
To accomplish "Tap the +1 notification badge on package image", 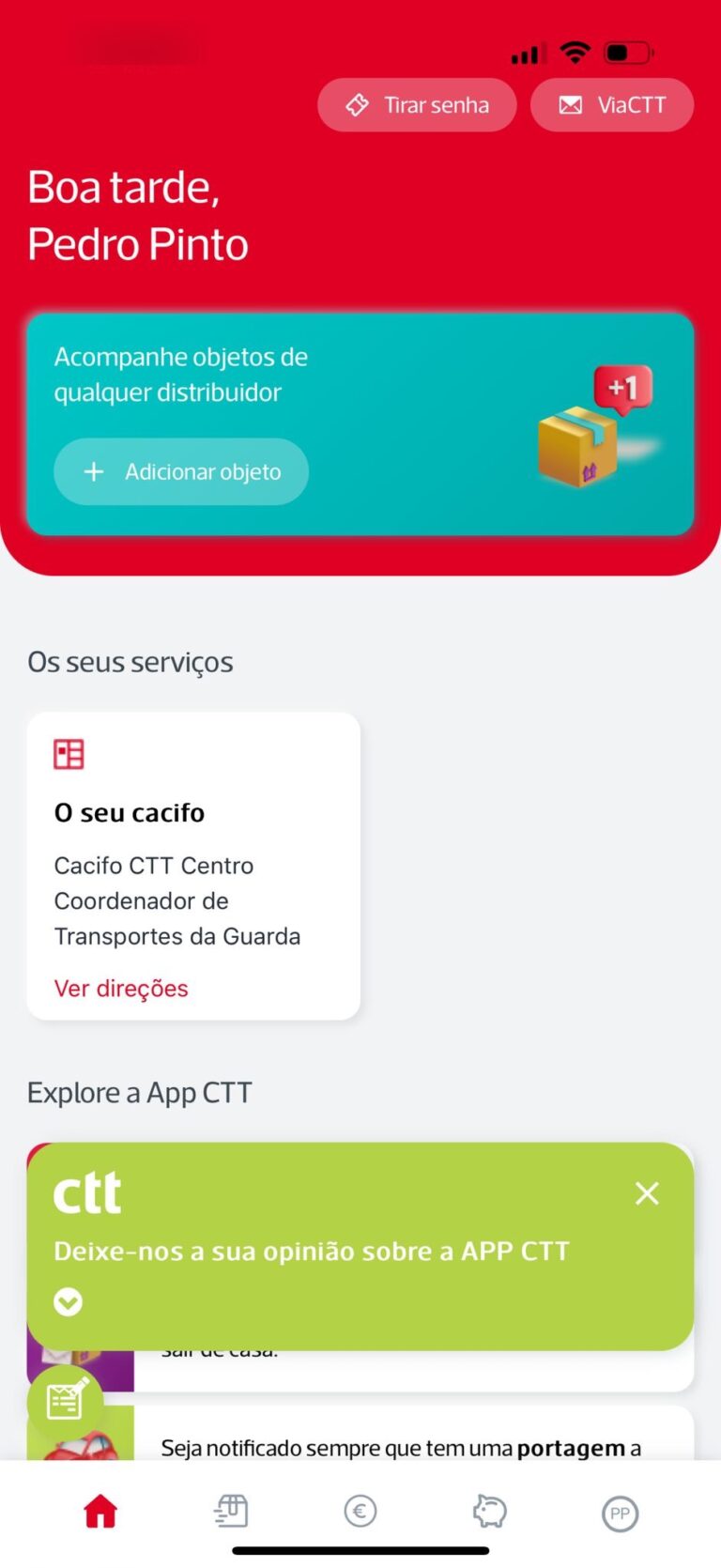I will 622,385.
